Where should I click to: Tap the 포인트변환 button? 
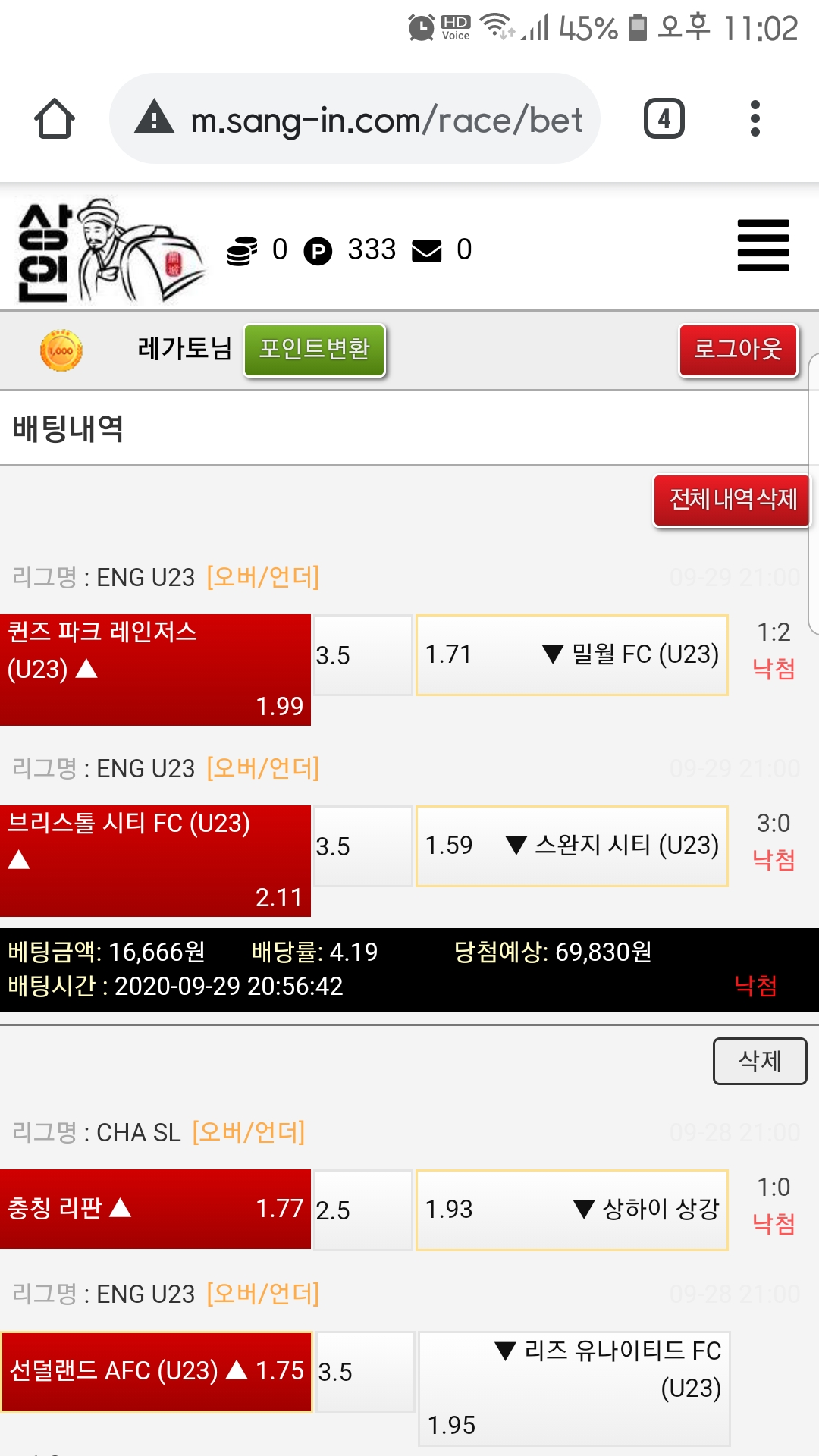pyautogui.click(x=314, y=349)
